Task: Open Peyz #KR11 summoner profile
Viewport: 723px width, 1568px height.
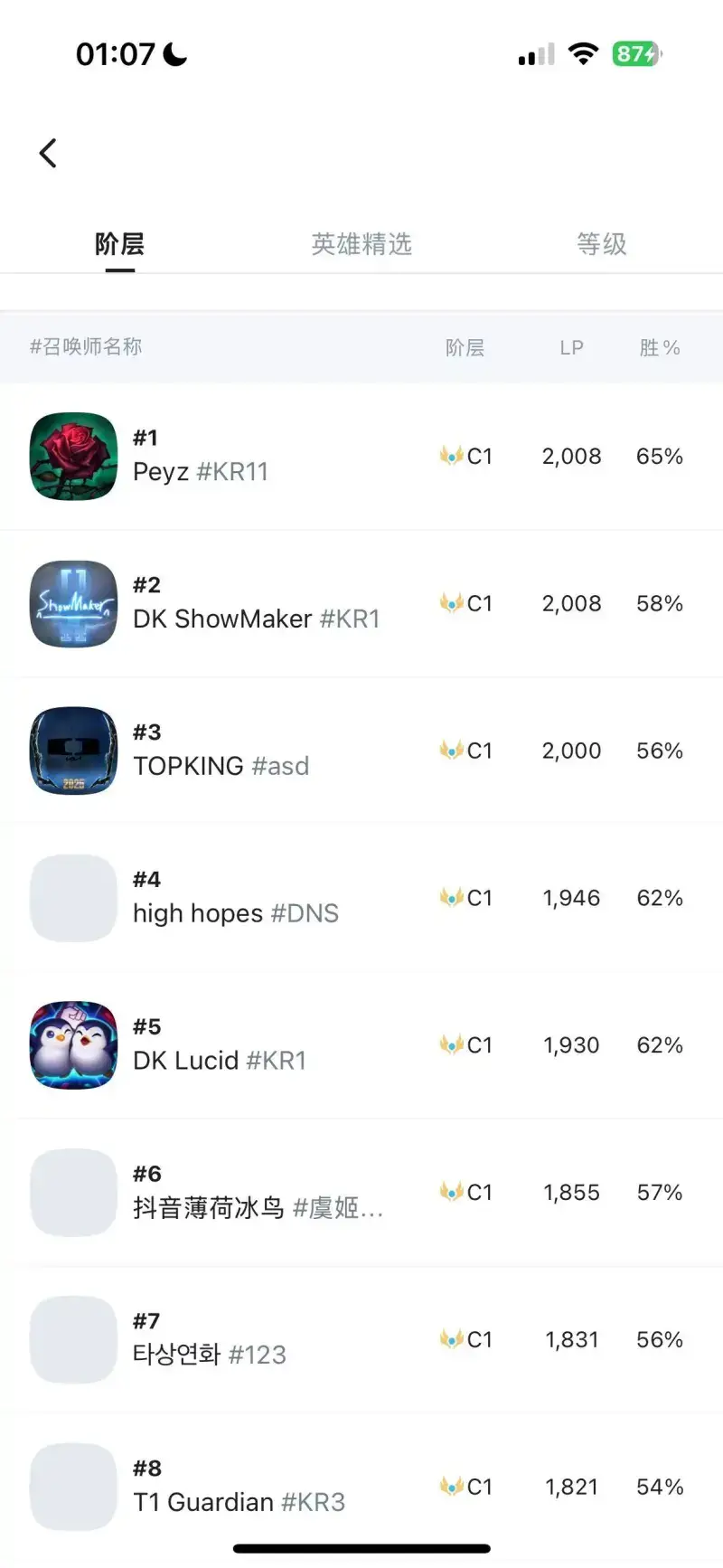Action: click(x=201, y=471)
